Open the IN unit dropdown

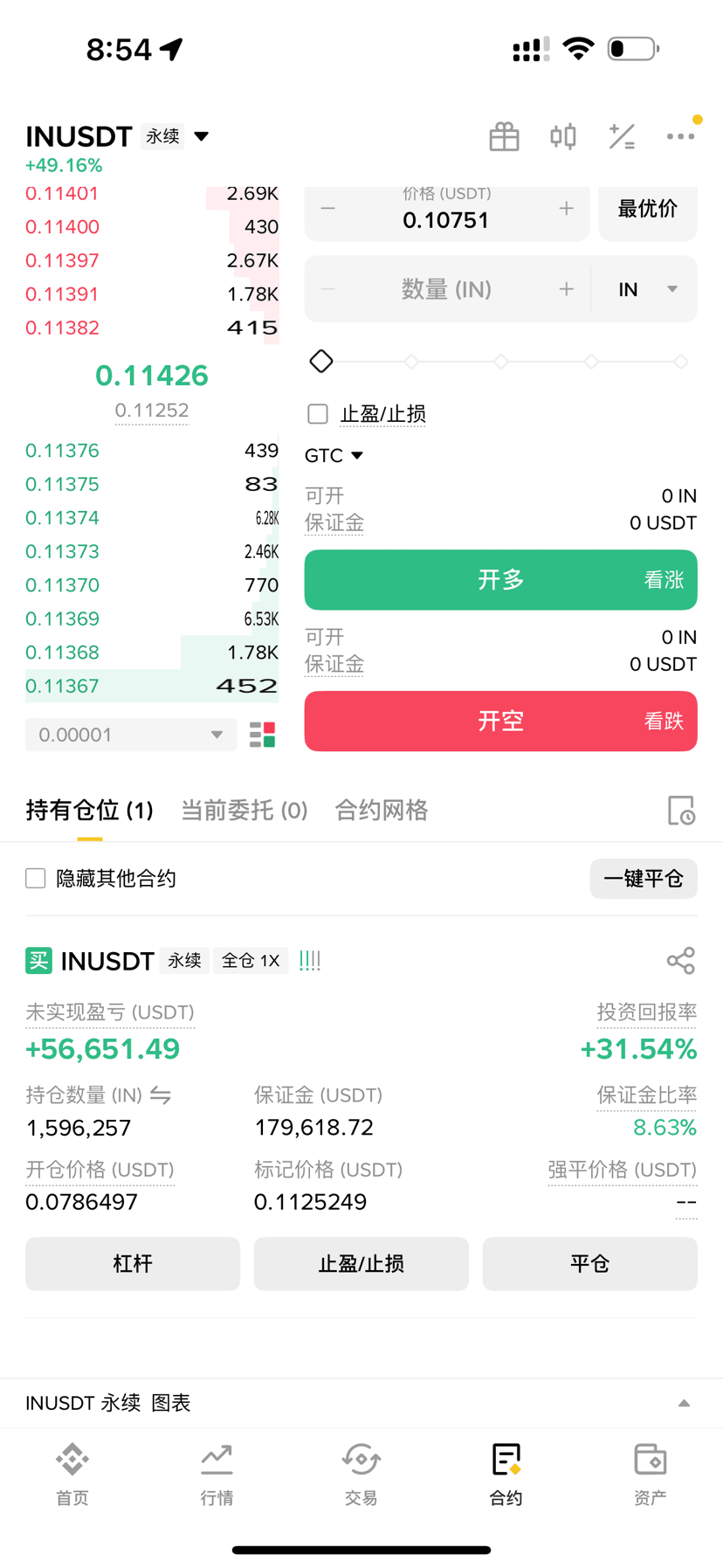[647, 289]
